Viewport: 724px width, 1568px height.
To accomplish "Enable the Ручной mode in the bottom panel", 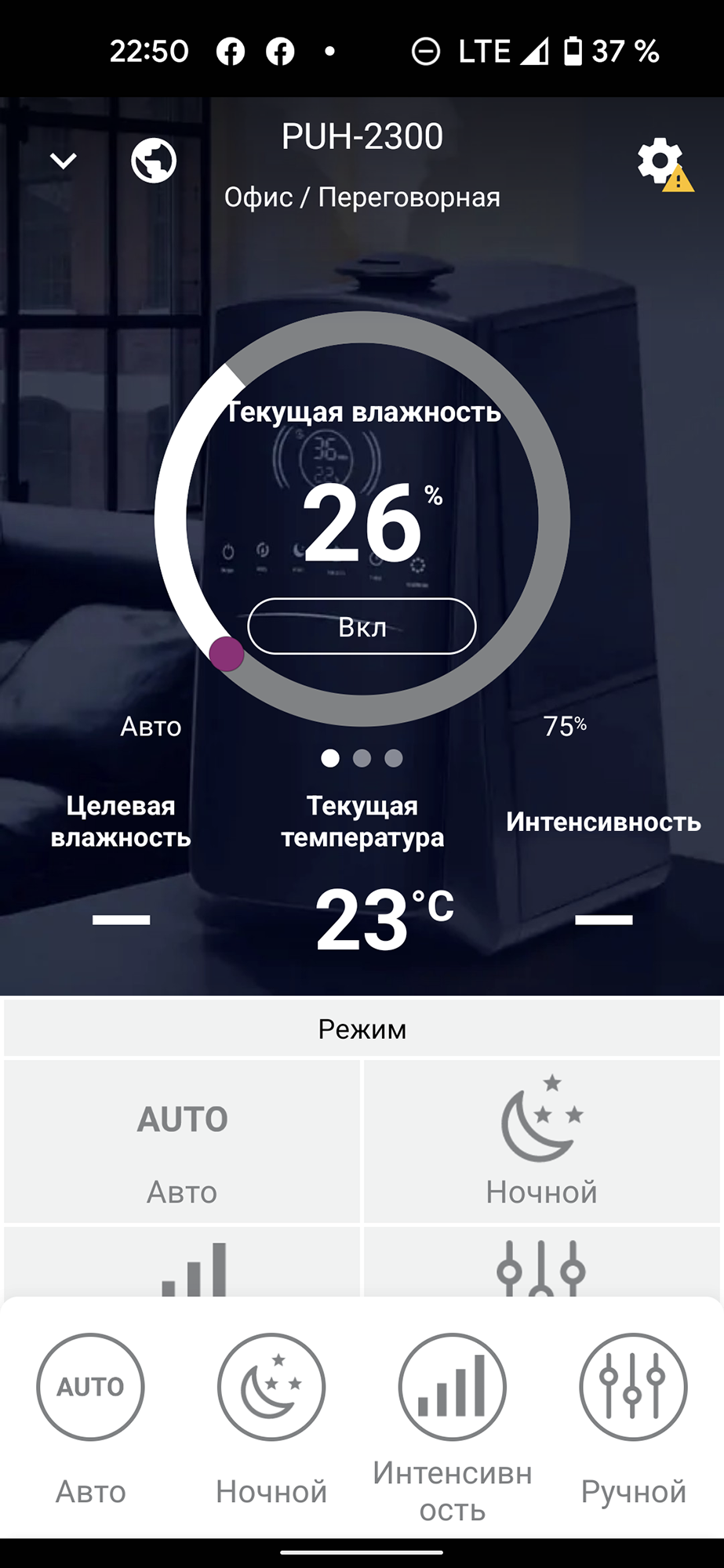I will (x=633, y=1387).
